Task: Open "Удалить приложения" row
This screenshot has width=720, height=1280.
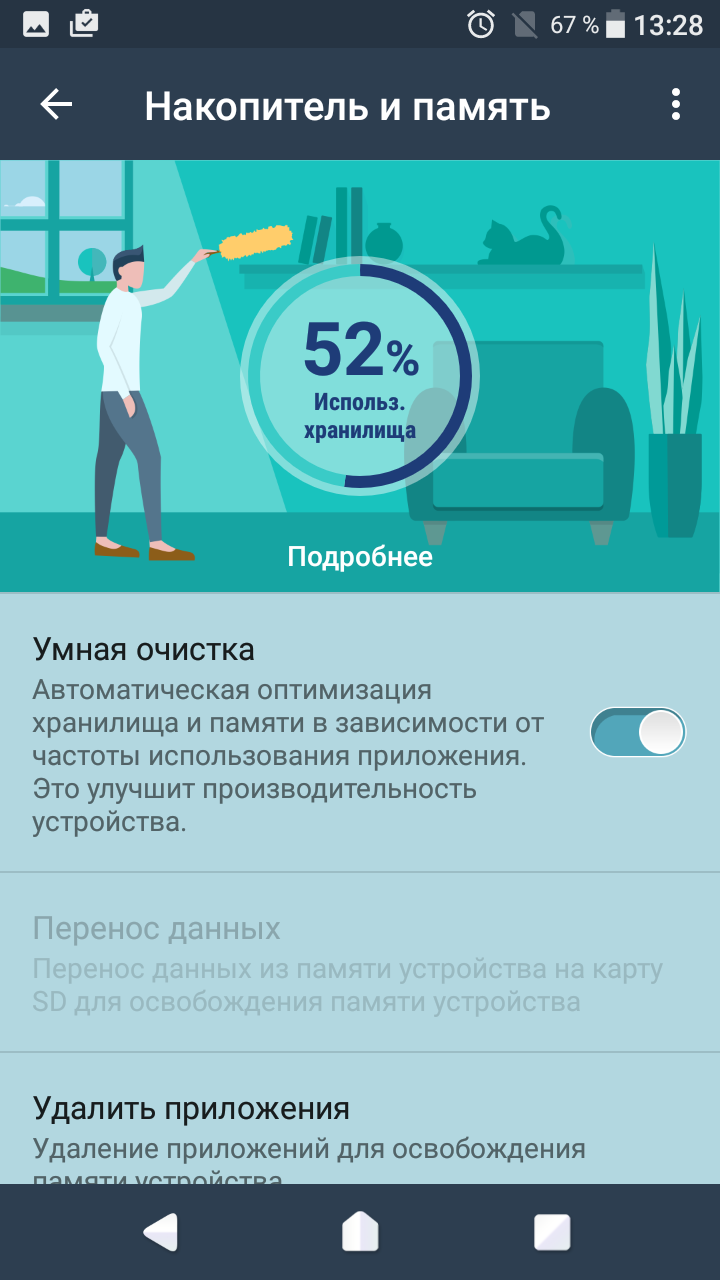Action: pos(360,1120)
